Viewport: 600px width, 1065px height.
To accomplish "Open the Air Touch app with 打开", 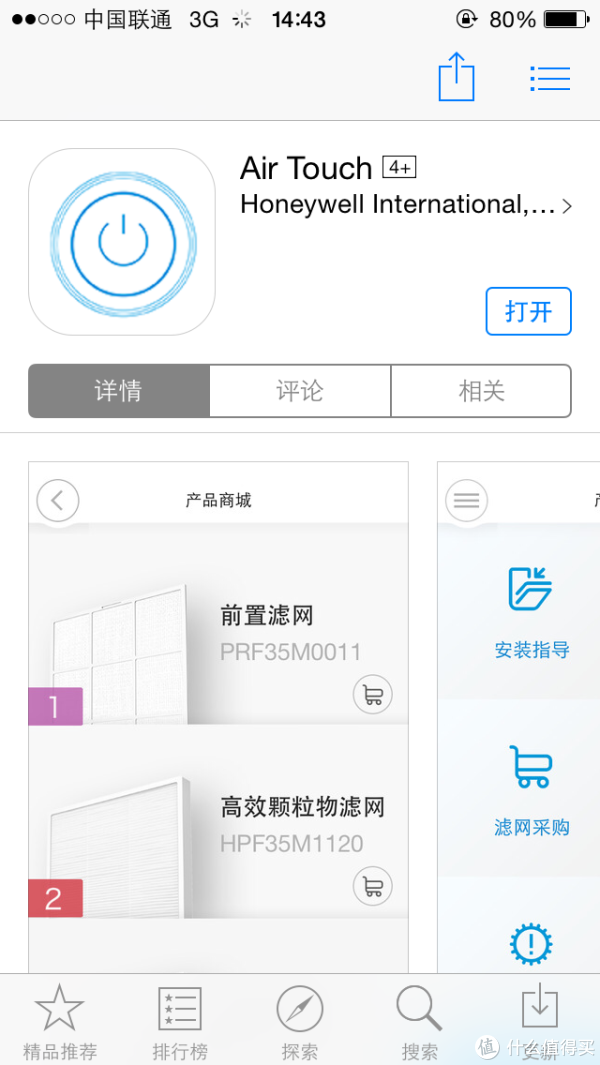I will [528, 311].
